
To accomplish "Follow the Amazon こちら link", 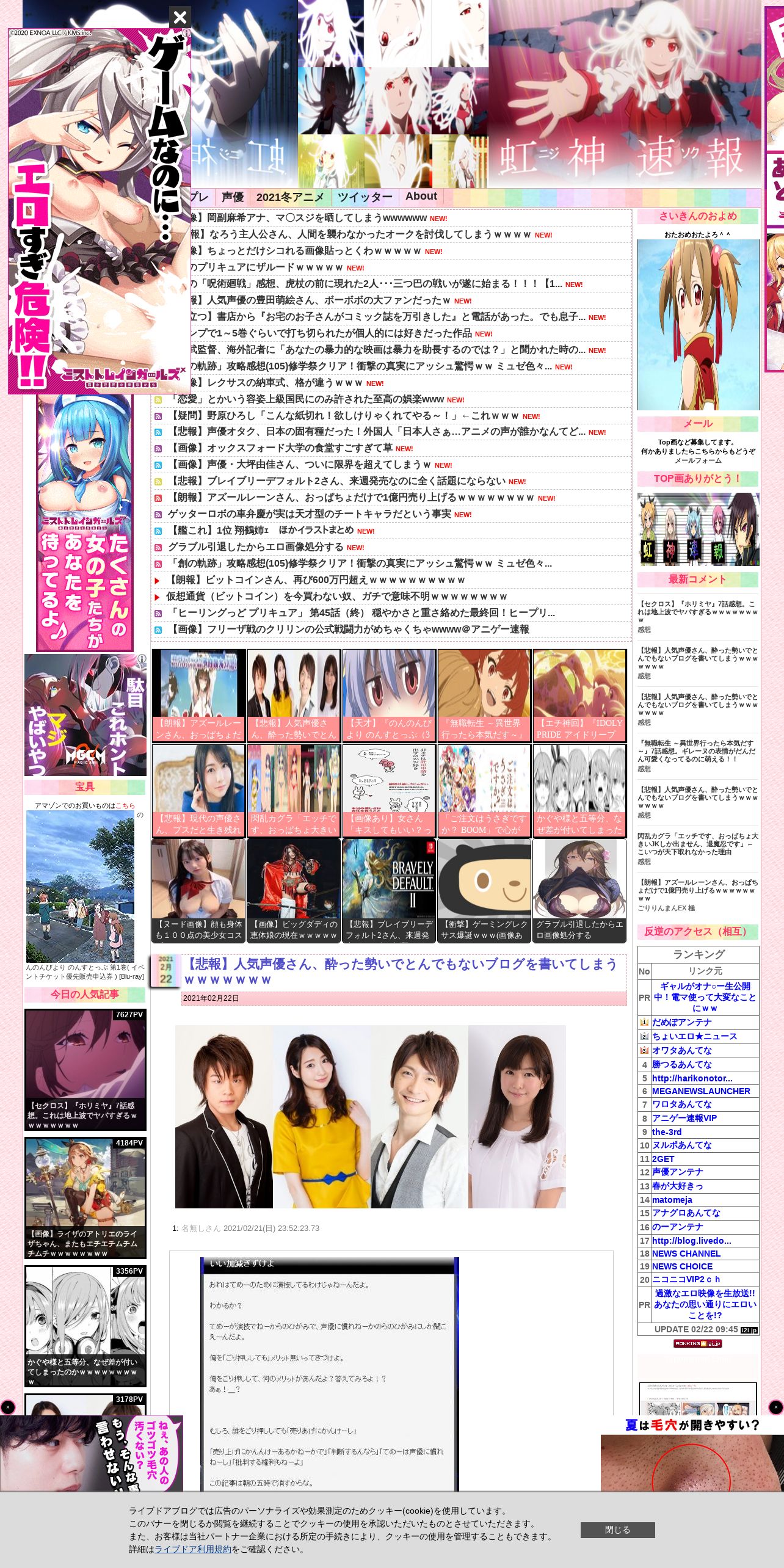I will point(125,805).
